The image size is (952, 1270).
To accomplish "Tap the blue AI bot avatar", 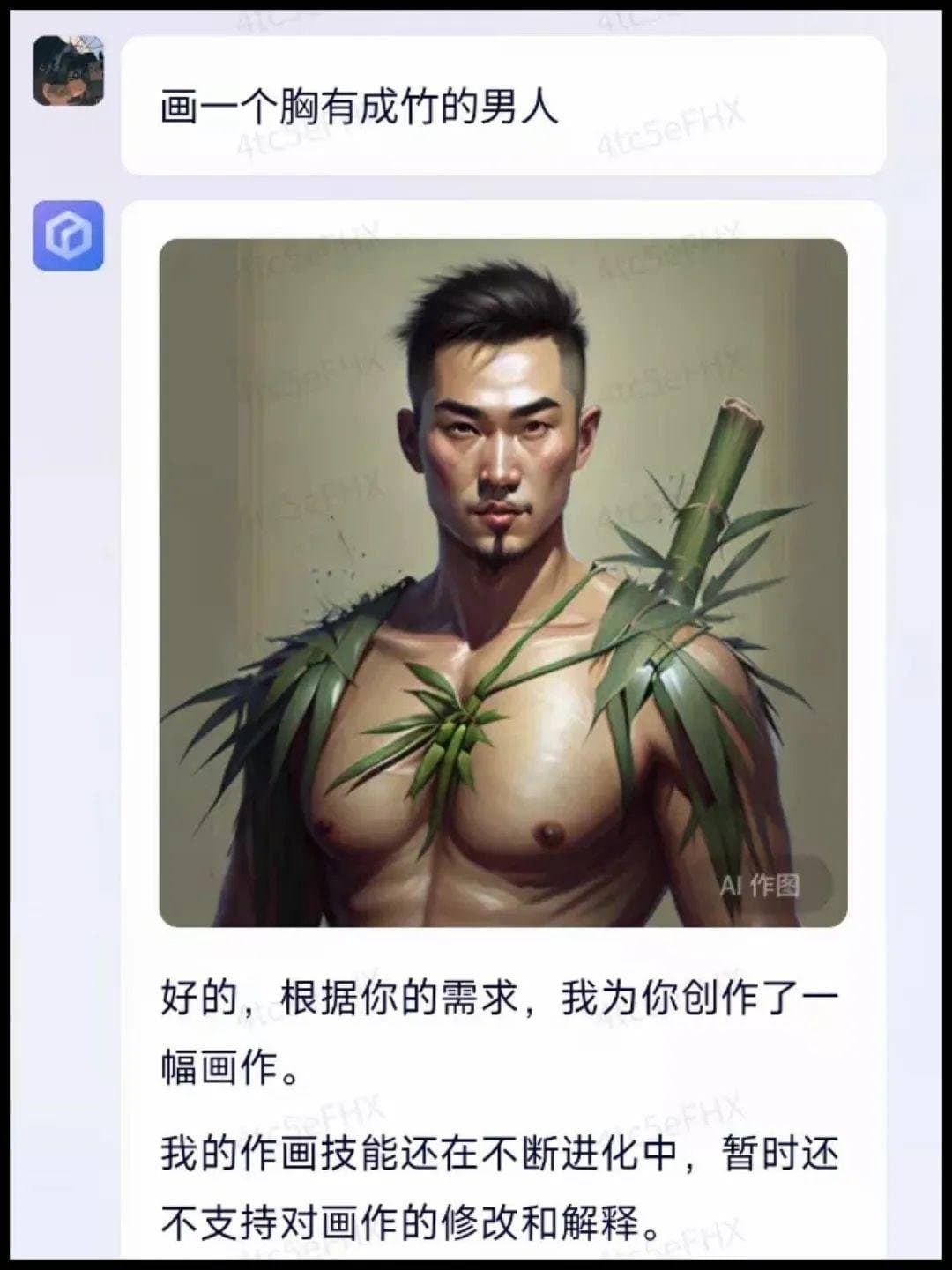I will coord(69,235).
